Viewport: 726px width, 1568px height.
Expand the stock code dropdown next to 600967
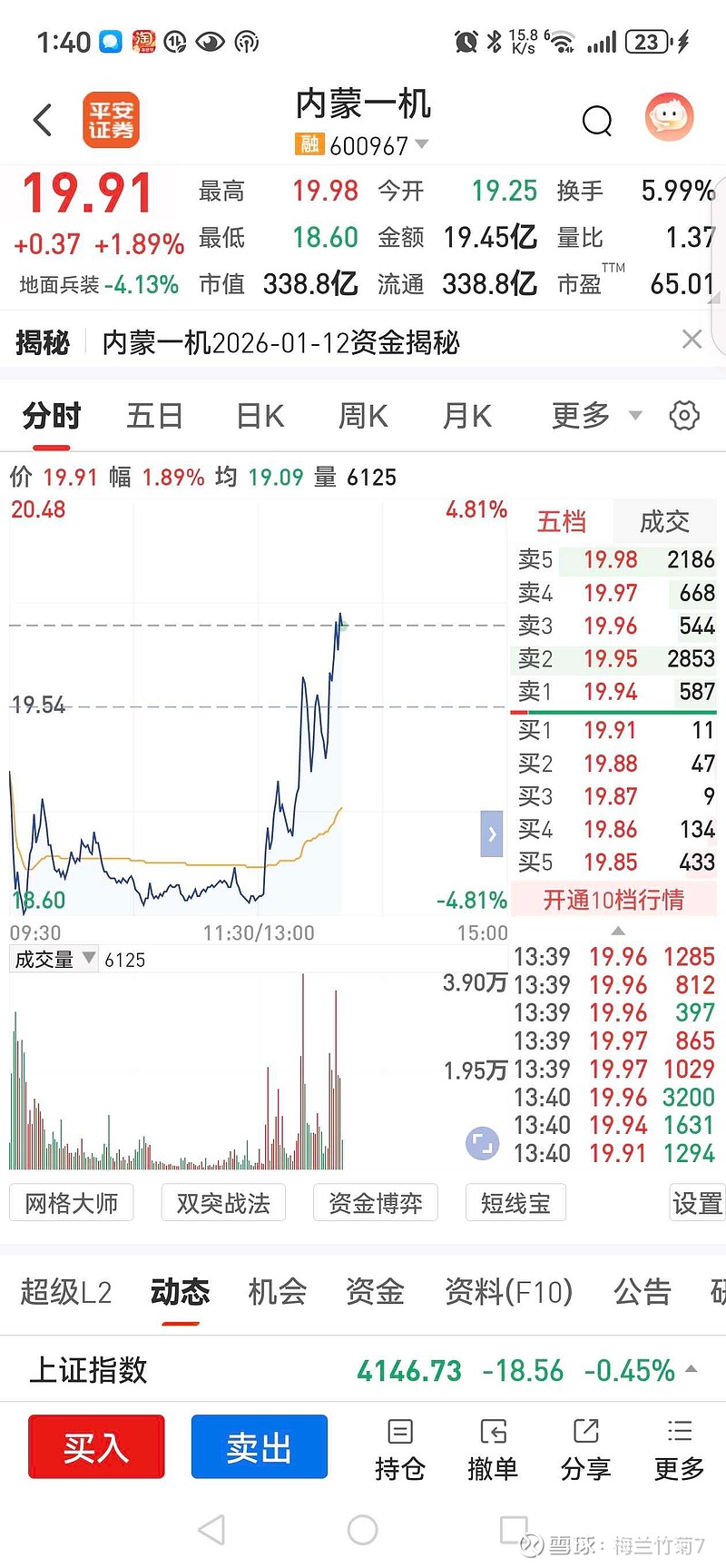[422, 143]
